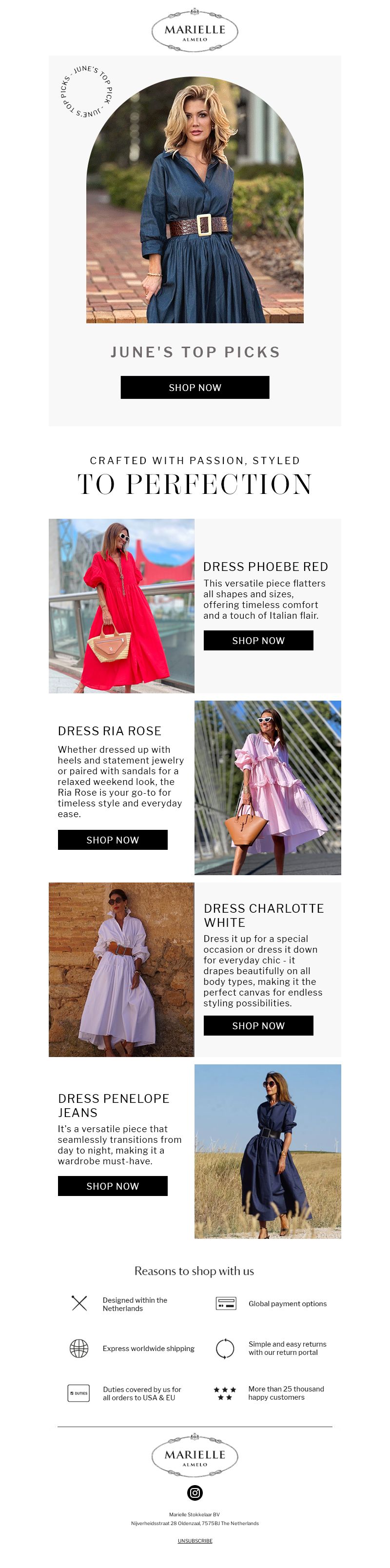Shop the Dress Penelope Jeans
Screen dimensions: 390x1568
coord(113,1186)
